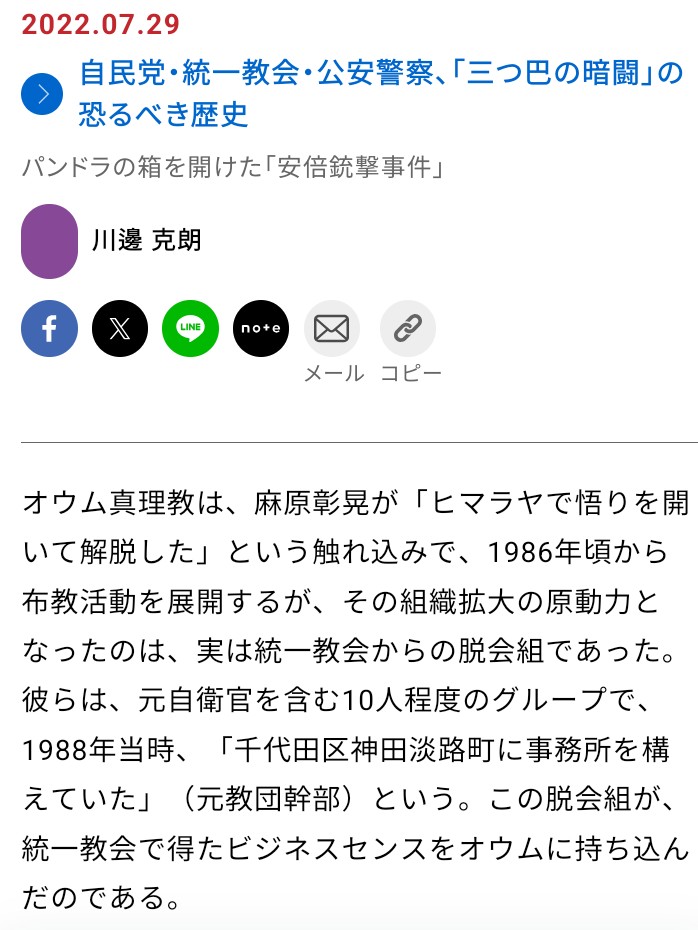Open author 川邊 克朗's profile
The height and width of the screenshot is (930, 698).
pyautogui.click(x=147, y=240)
